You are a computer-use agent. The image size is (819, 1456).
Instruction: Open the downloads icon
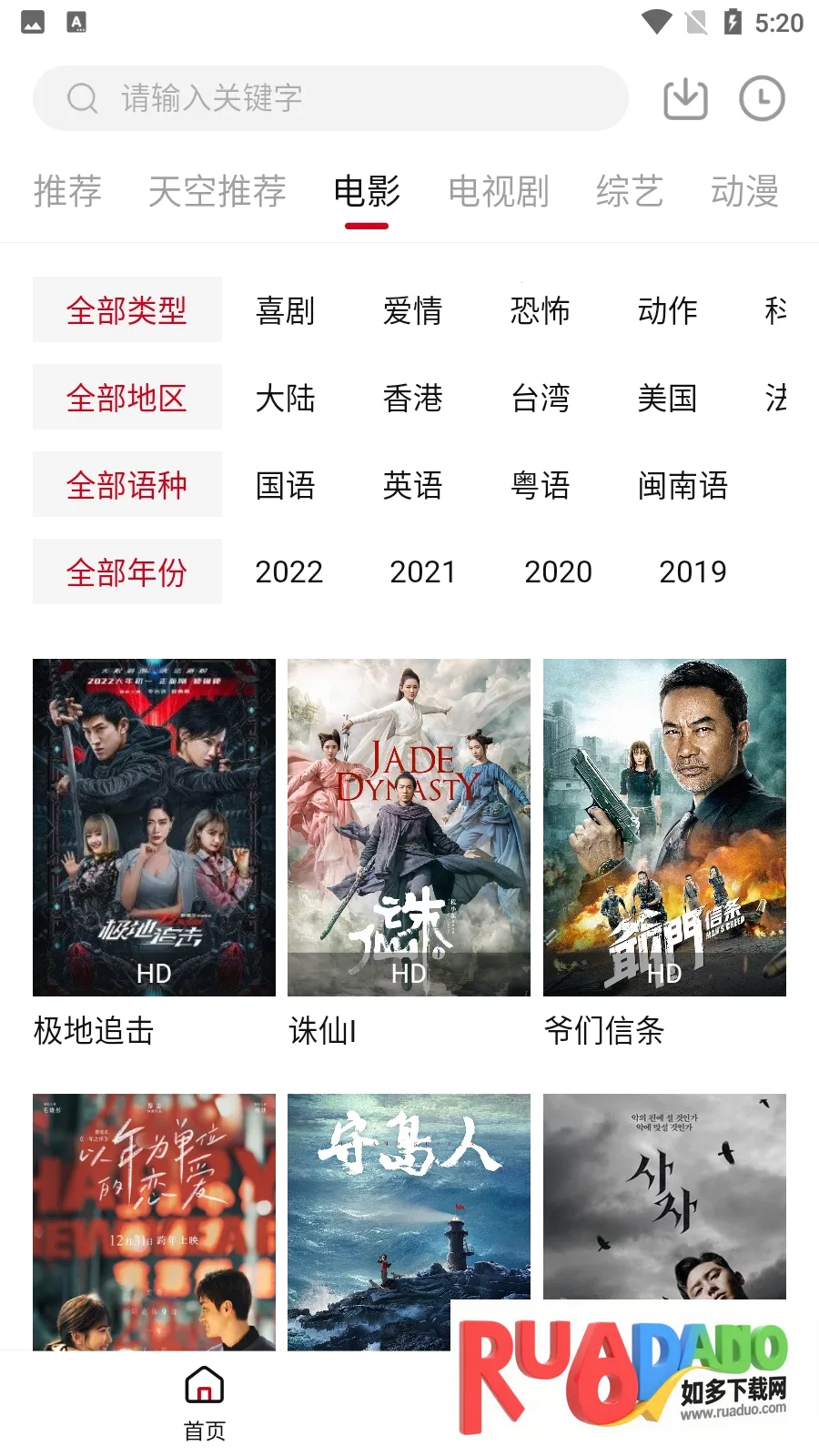(x=685, y=98)
